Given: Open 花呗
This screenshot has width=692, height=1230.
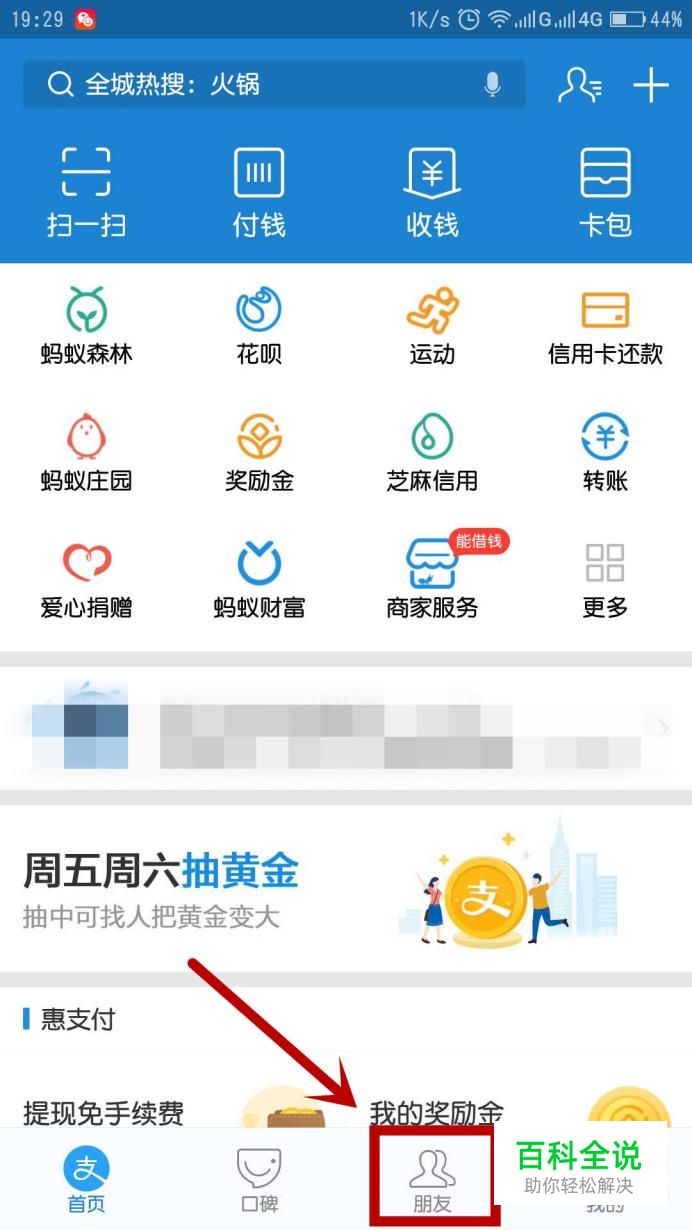Looking at the screenshot, I should pyautogui.click(x=259, y=326).
